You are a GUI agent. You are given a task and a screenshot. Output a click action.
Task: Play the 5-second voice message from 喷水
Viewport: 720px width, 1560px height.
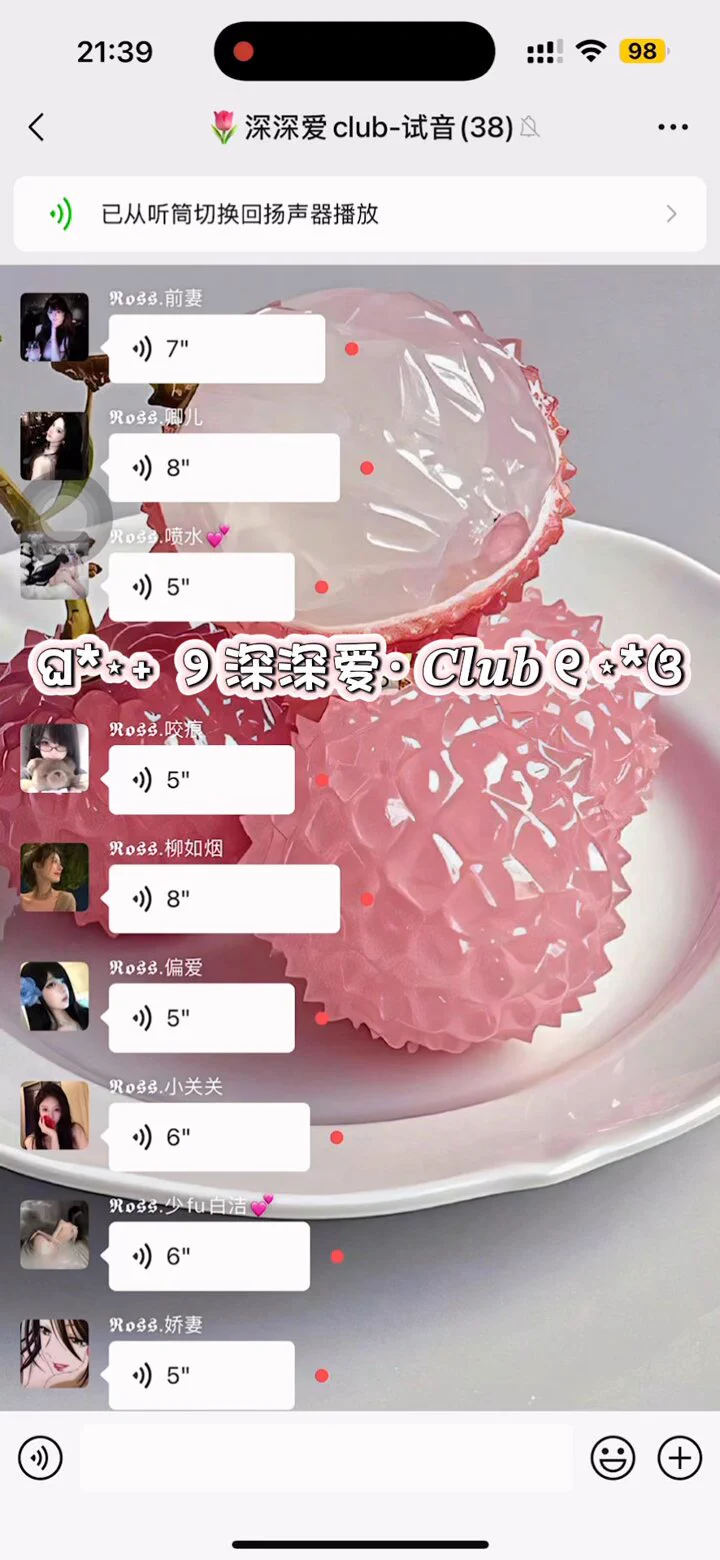point(201,587)
